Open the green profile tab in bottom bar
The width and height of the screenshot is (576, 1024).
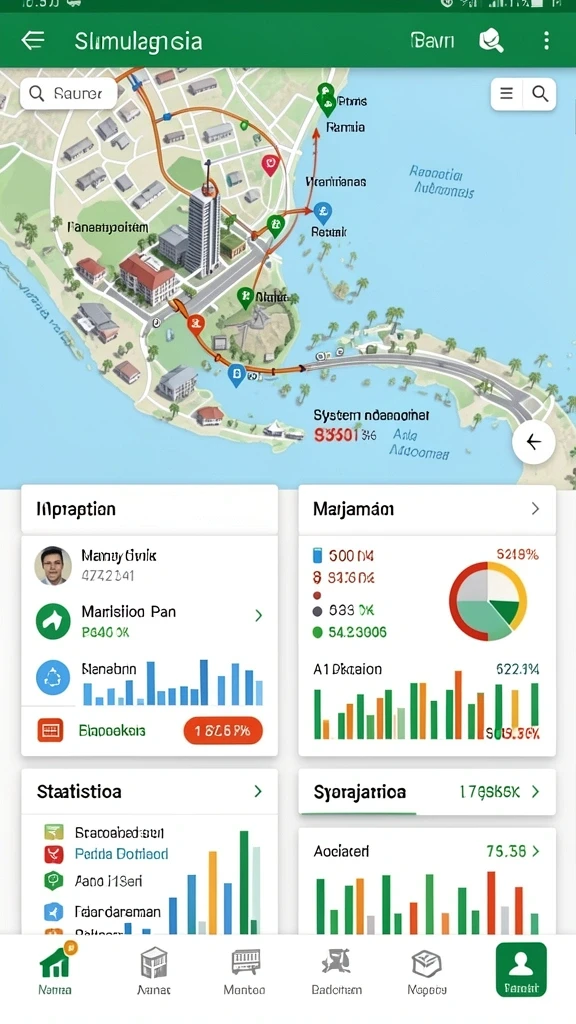point(520,970)
